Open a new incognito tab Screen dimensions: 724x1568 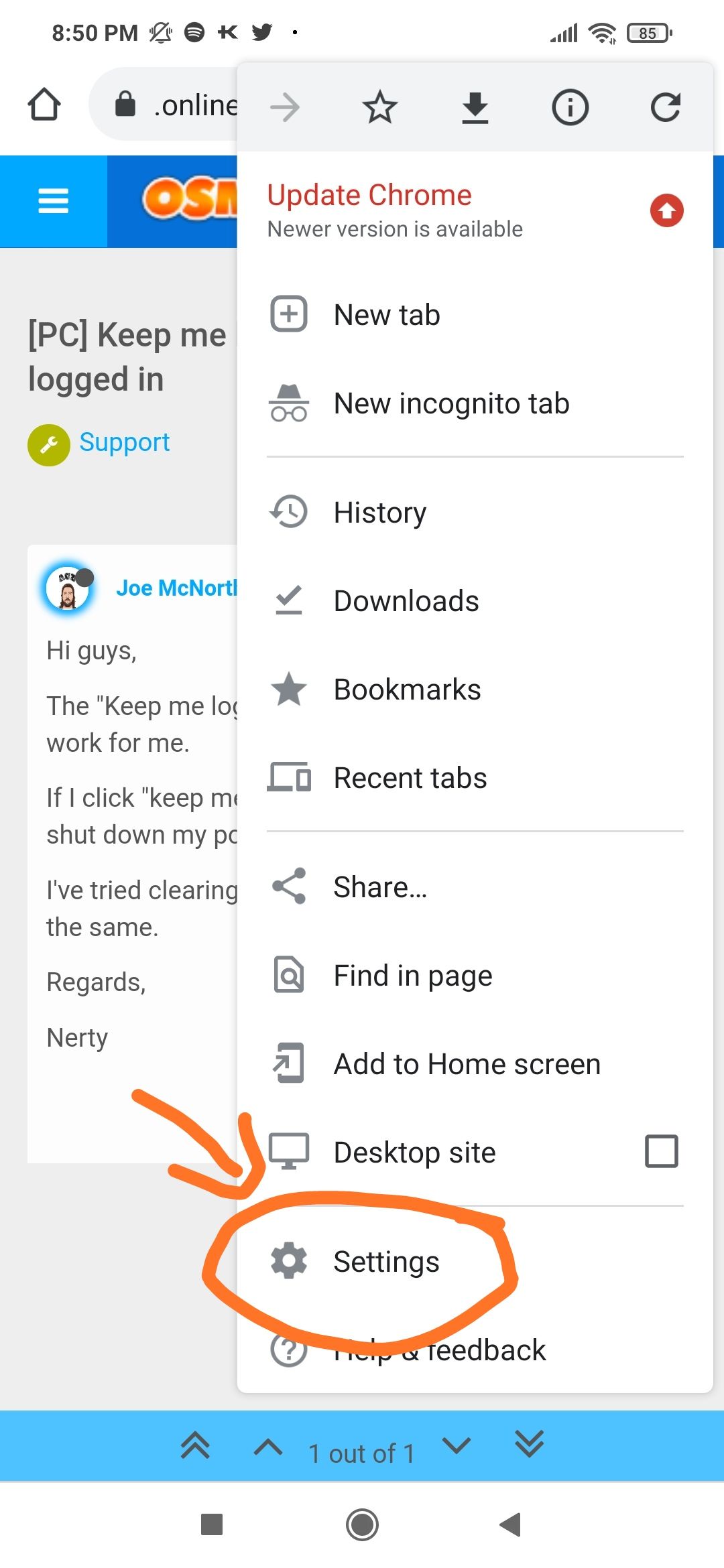tap(451, 403)
